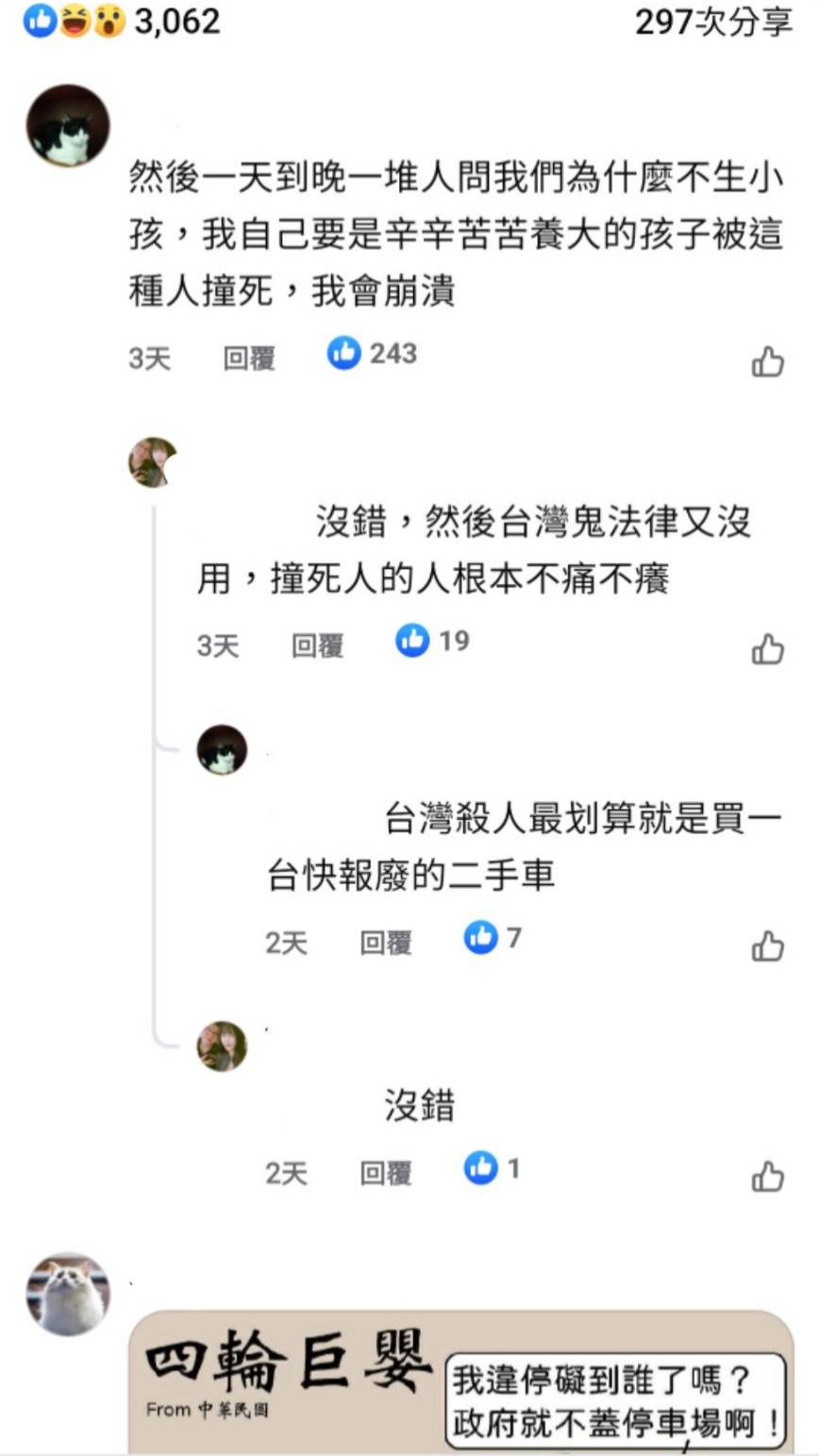Like the reply about 快報廢的二手車

coord(767,946)
